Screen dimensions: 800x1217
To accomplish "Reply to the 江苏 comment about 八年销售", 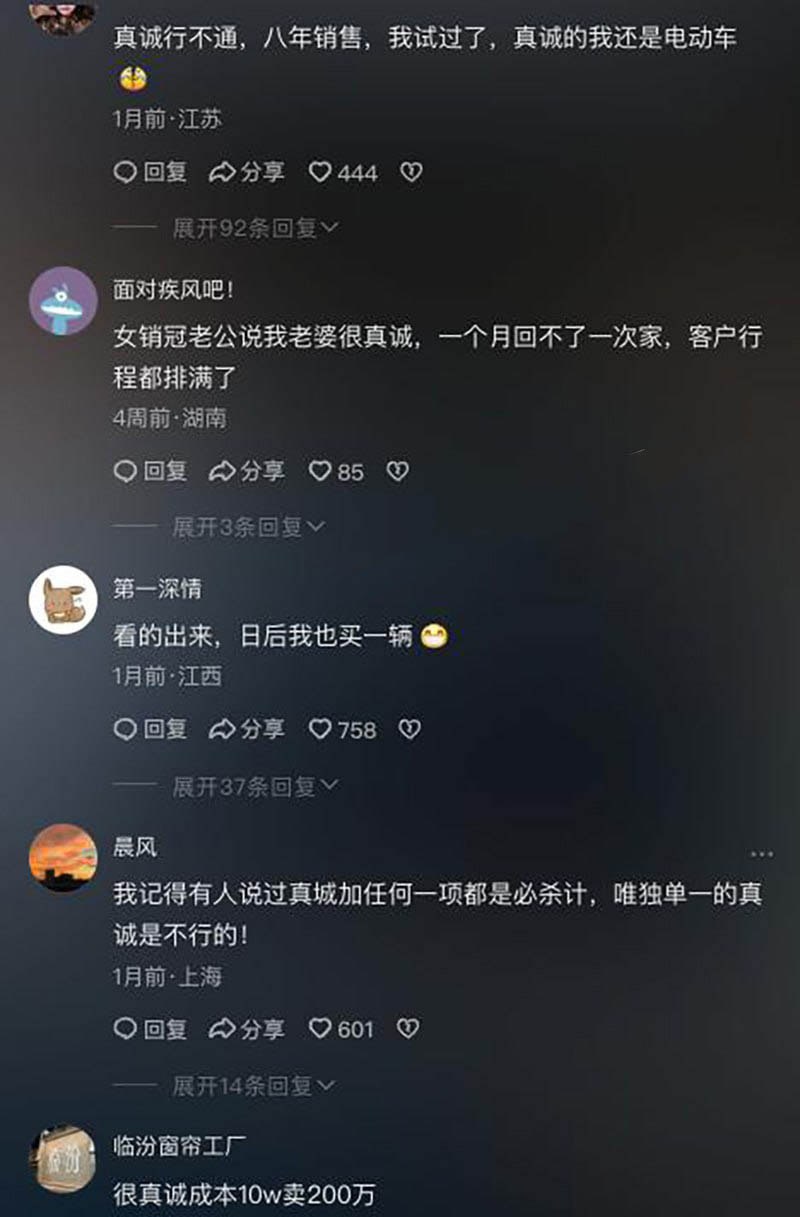I will [x=150, y=173].
